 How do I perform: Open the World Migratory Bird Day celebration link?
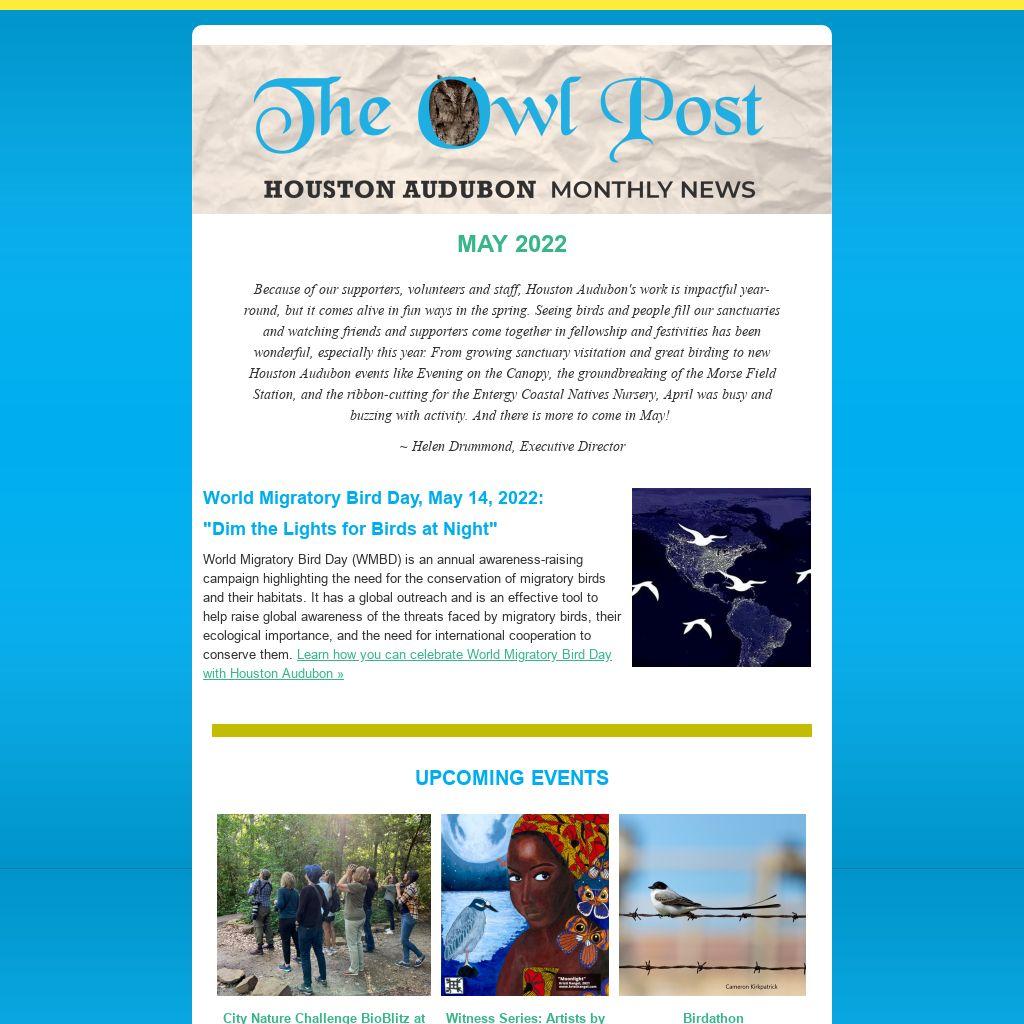454,655
